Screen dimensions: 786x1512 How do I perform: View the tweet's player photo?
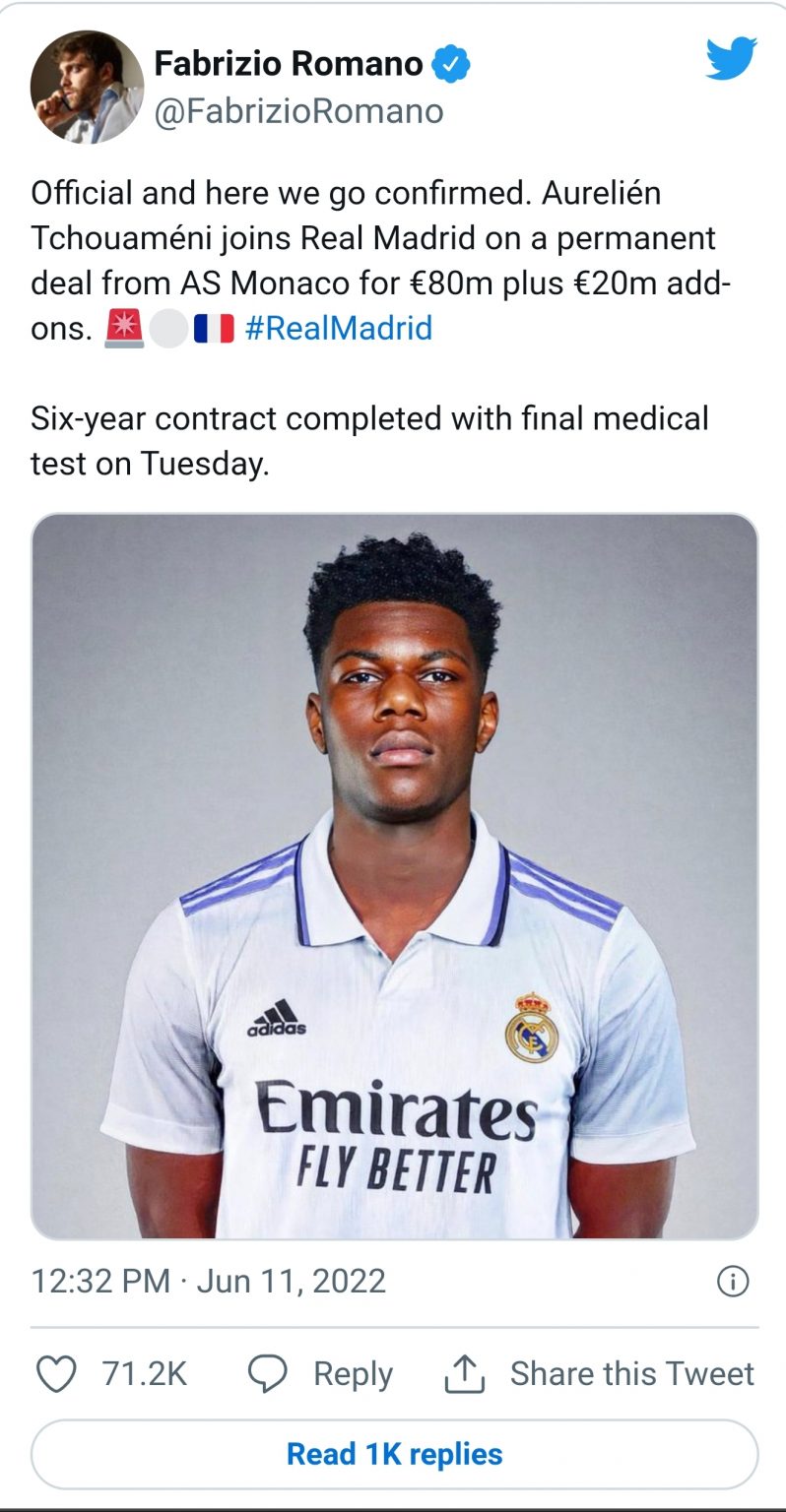(x=394, y=876)
